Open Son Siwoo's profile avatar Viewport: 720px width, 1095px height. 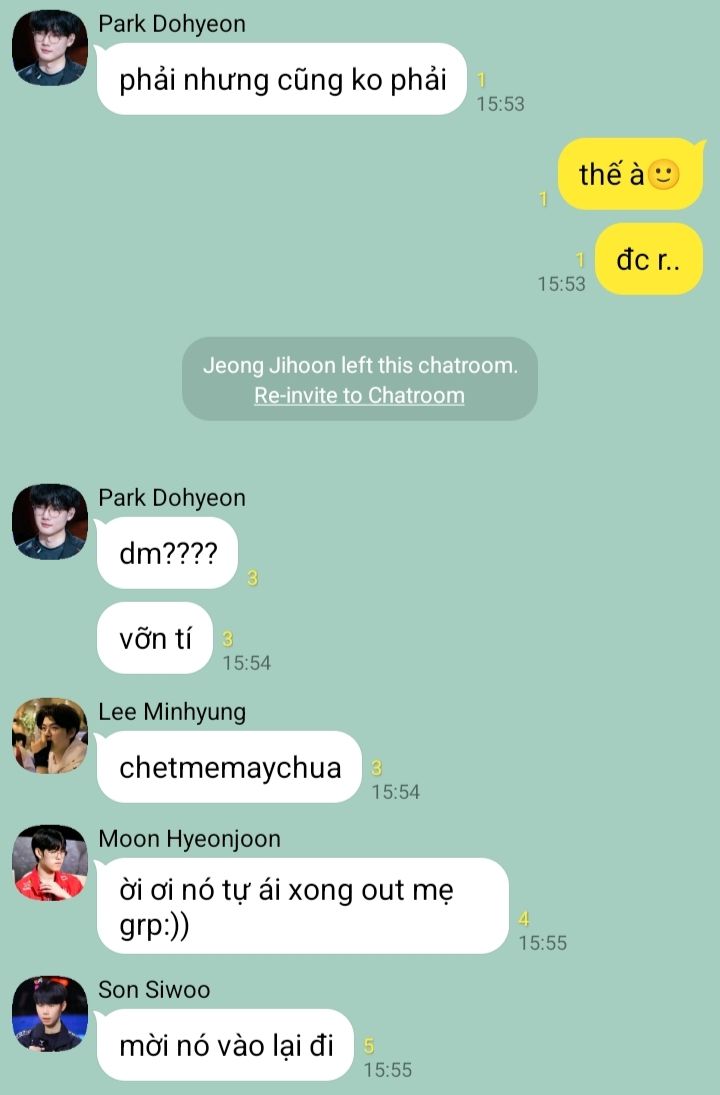50,1014
